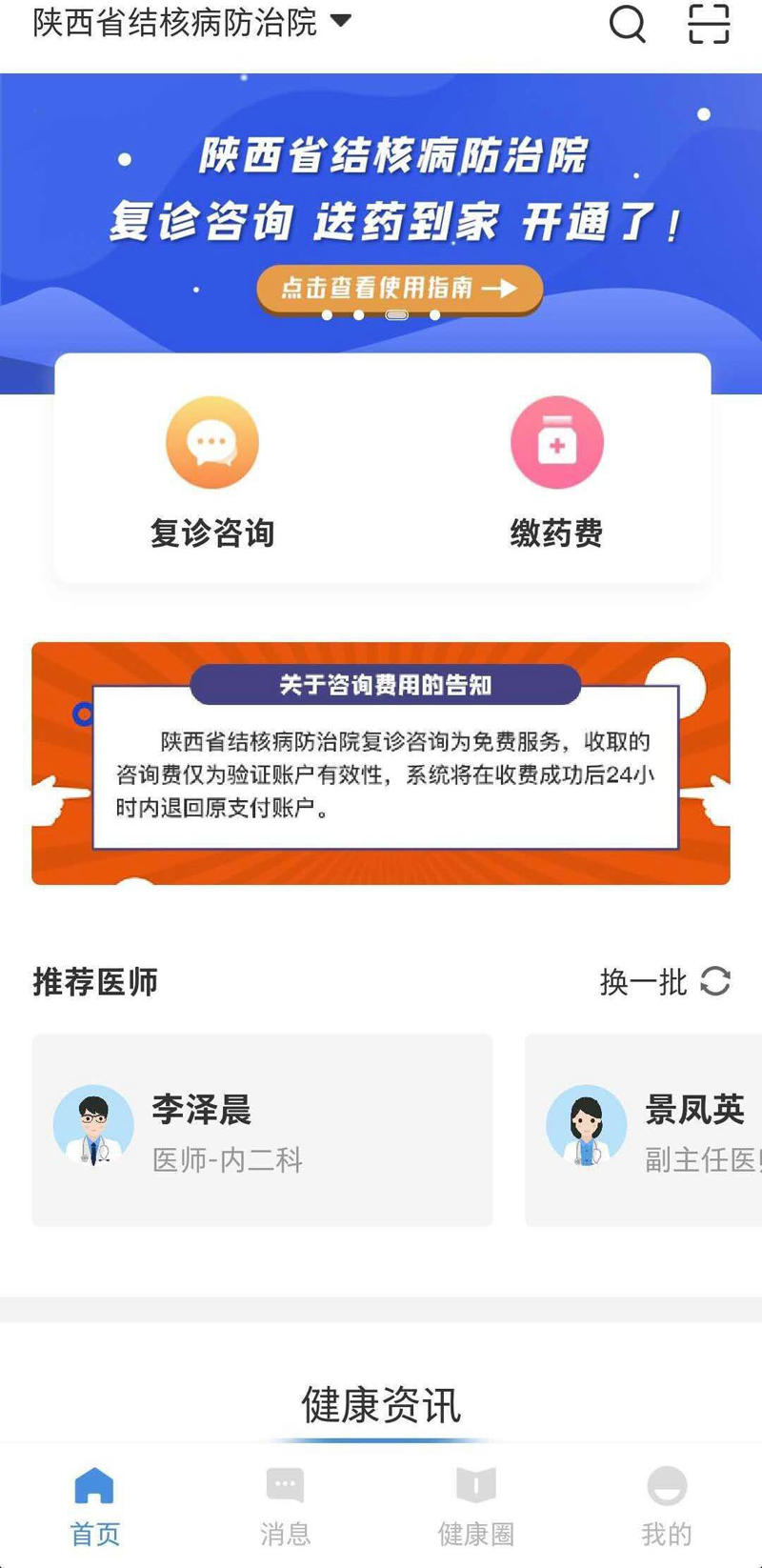Viewport: 762px width, 1568px height.
Task: Open the hospital selector dropdown
Action: pos(191,22)
